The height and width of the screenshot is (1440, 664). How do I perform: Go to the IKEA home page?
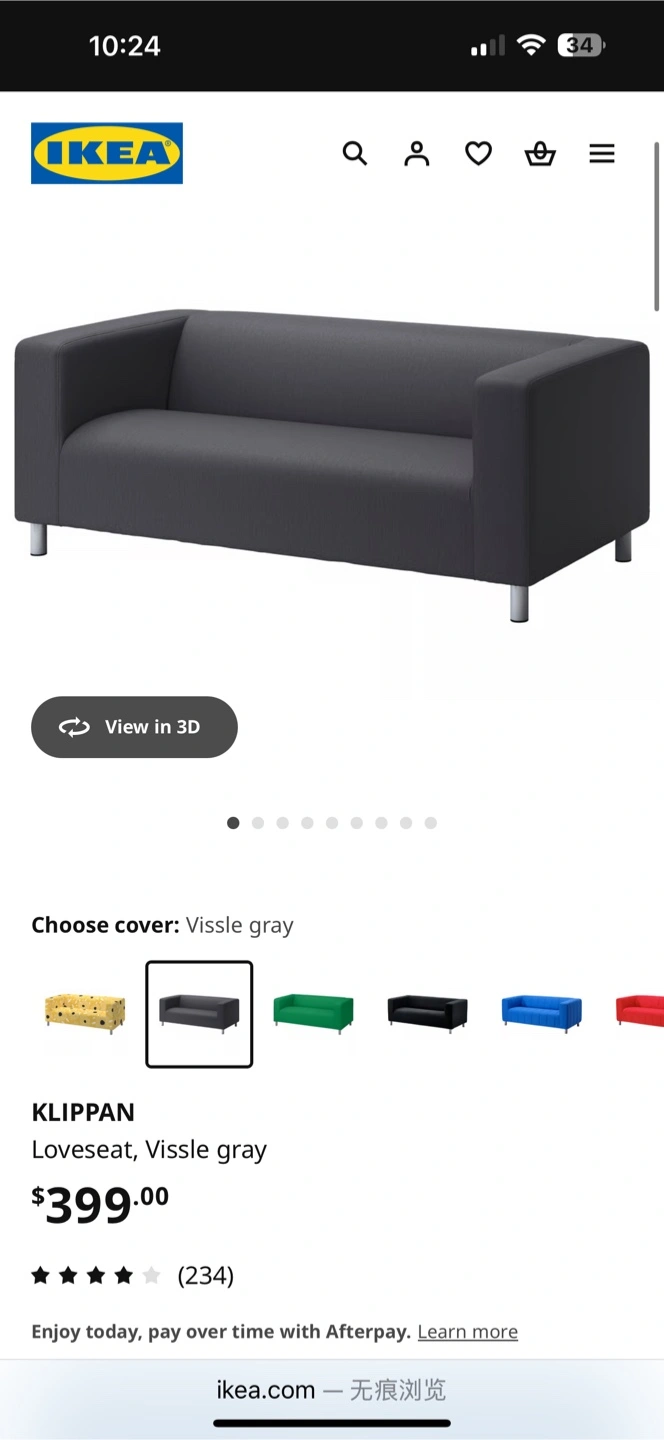[x=107, y=153]
